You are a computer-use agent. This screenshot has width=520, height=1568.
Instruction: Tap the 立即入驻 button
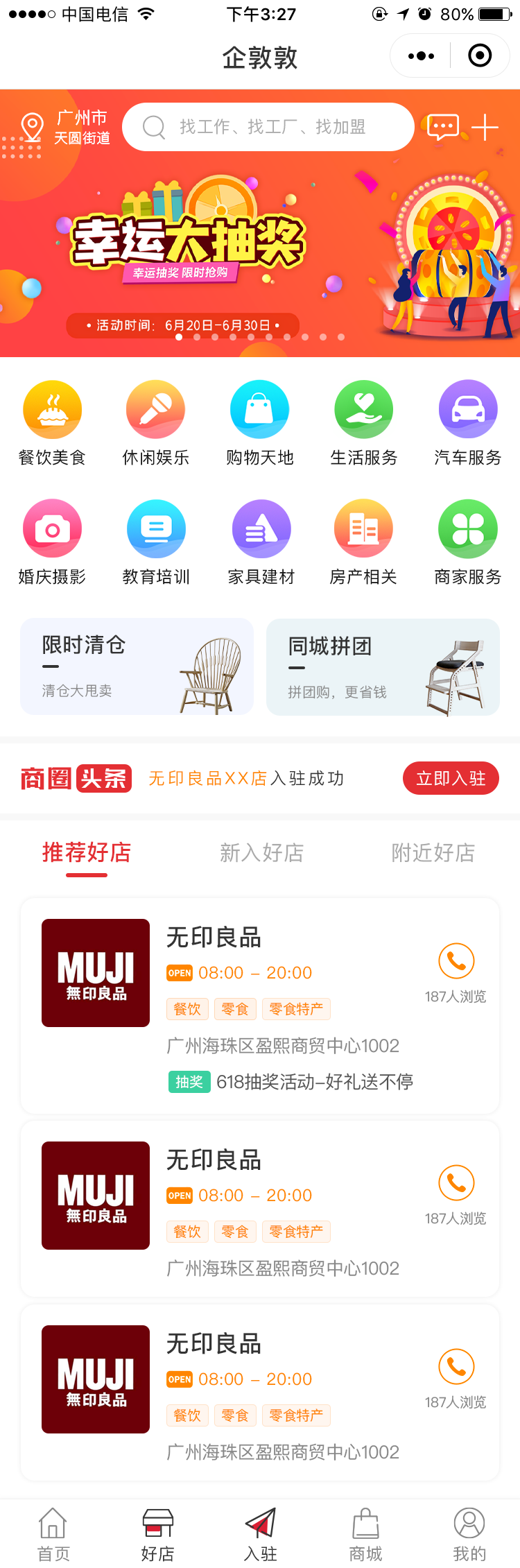click(451, 778)
